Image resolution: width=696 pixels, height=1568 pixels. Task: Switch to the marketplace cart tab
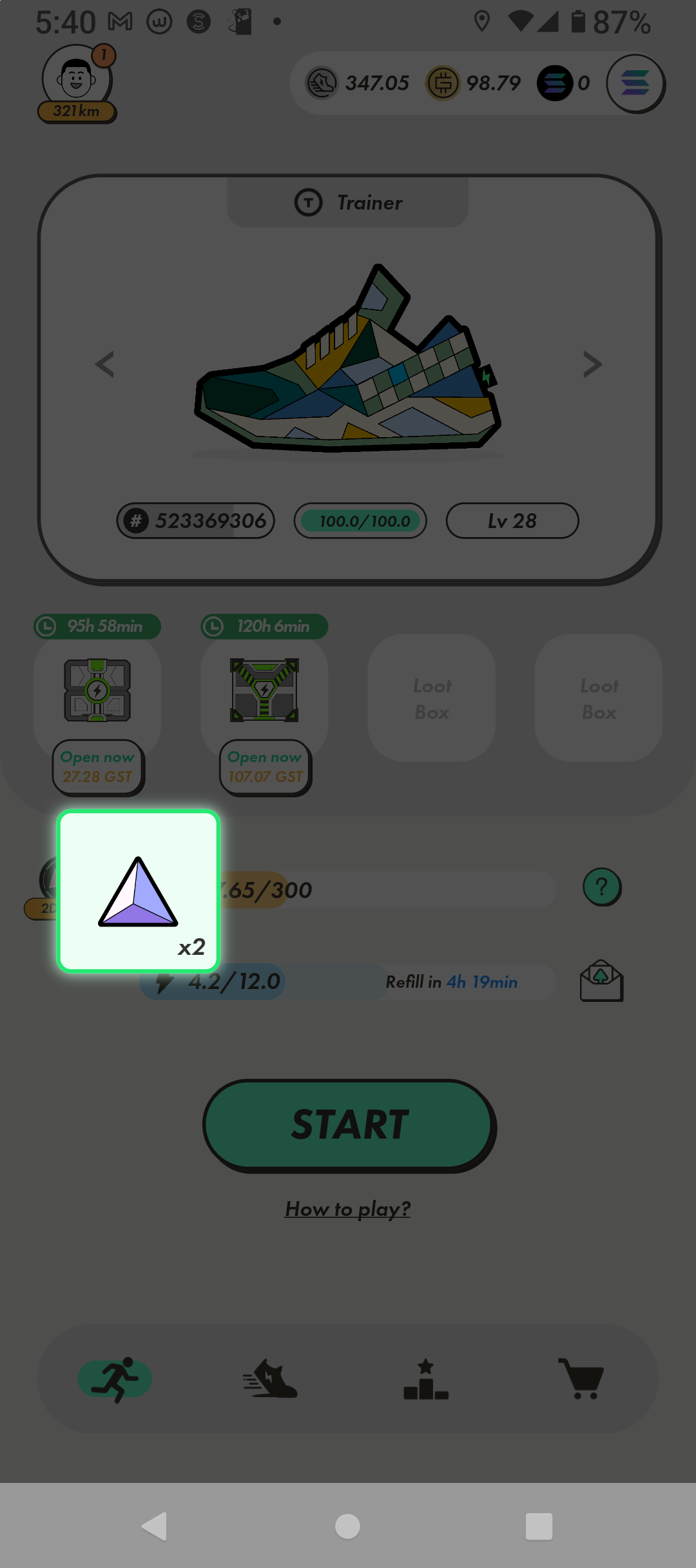pyautogui.click(x=581, y=1379)
